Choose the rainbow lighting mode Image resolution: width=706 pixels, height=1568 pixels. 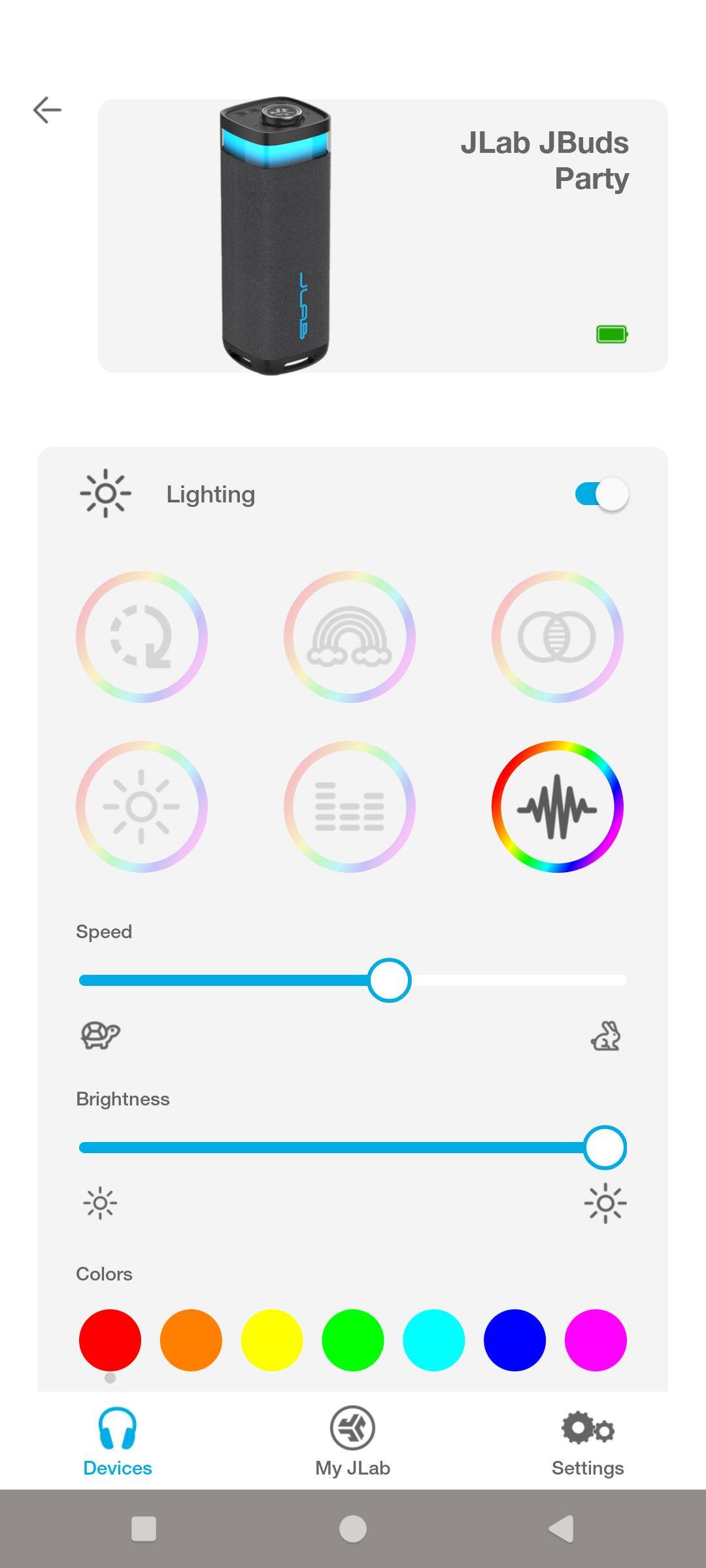click(x=350, y=637)
